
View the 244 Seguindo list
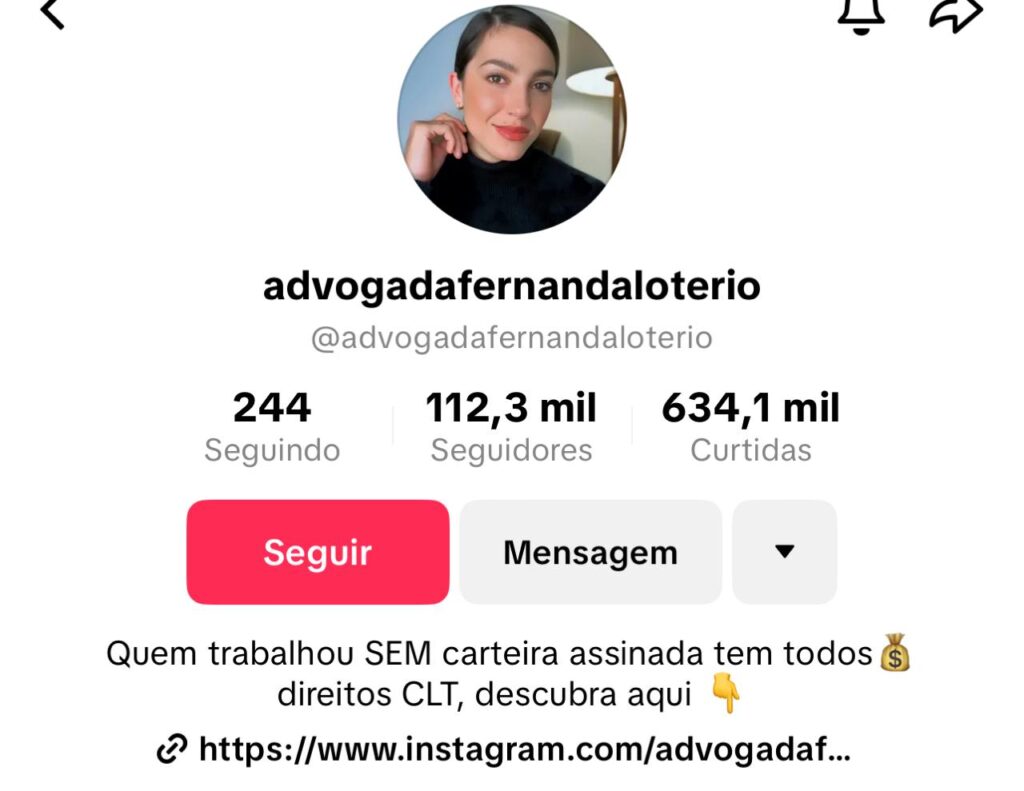[272, 427]
